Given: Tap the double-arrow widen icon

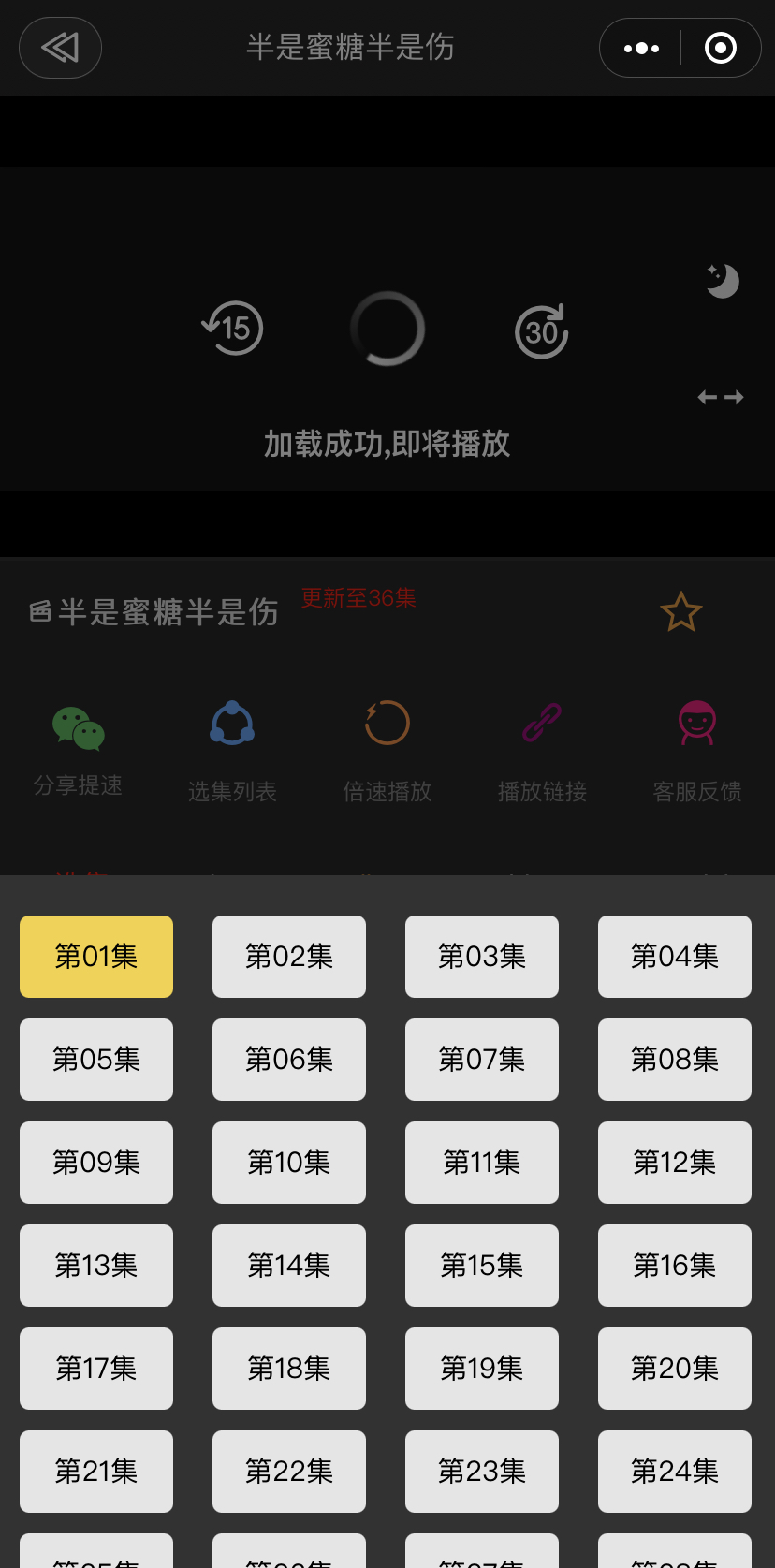Looking at the screenshot, I should (x=721, y=398).
